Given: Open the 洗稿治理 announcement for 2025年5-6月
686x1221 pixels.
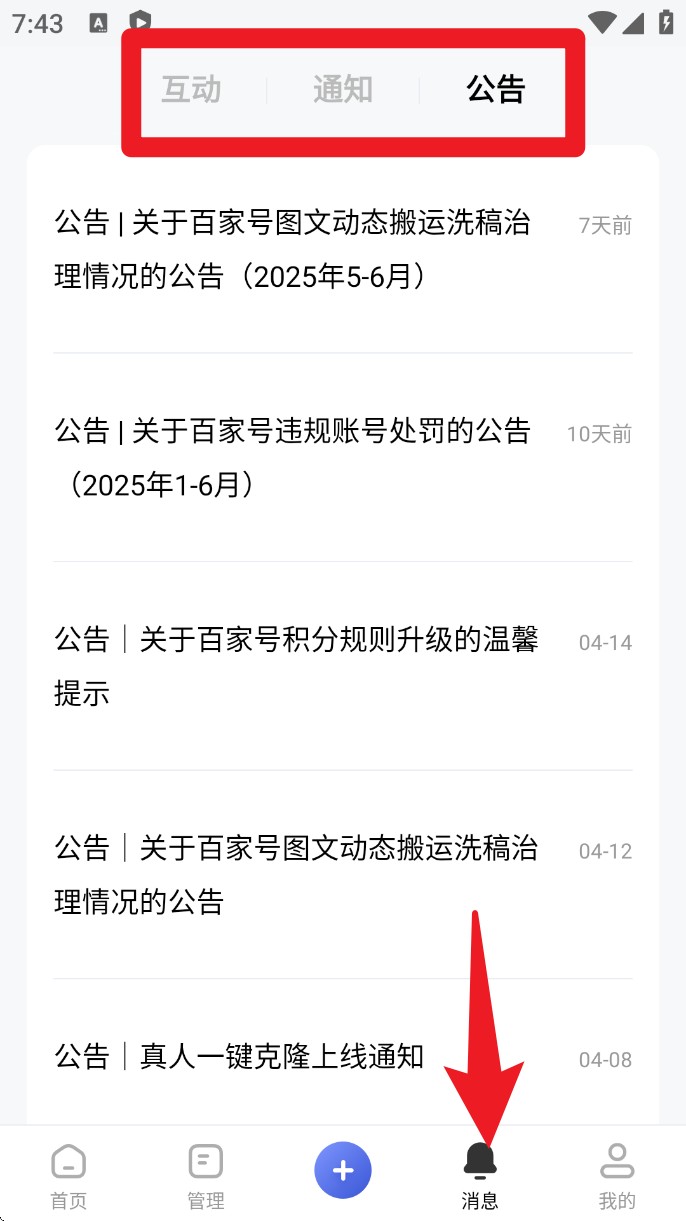Looking at the screenshot, I should pos(292,249).
